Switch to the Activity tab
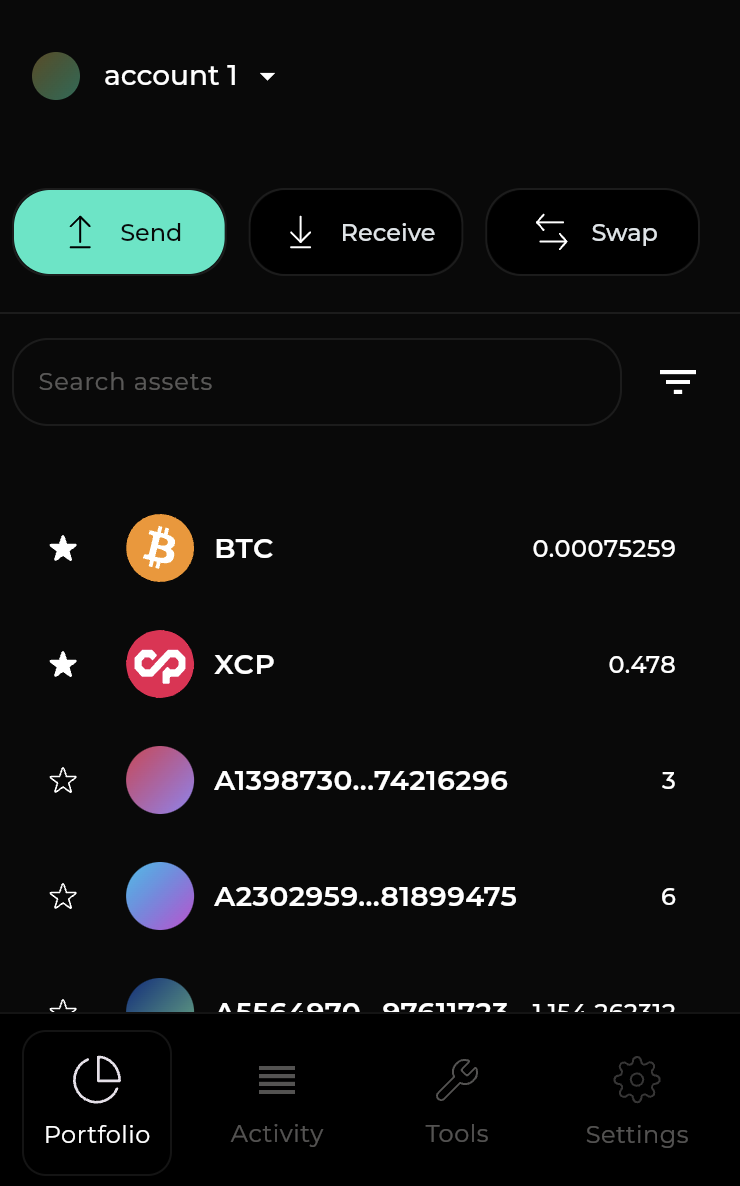The image size is (740, 1186). 276,1103
